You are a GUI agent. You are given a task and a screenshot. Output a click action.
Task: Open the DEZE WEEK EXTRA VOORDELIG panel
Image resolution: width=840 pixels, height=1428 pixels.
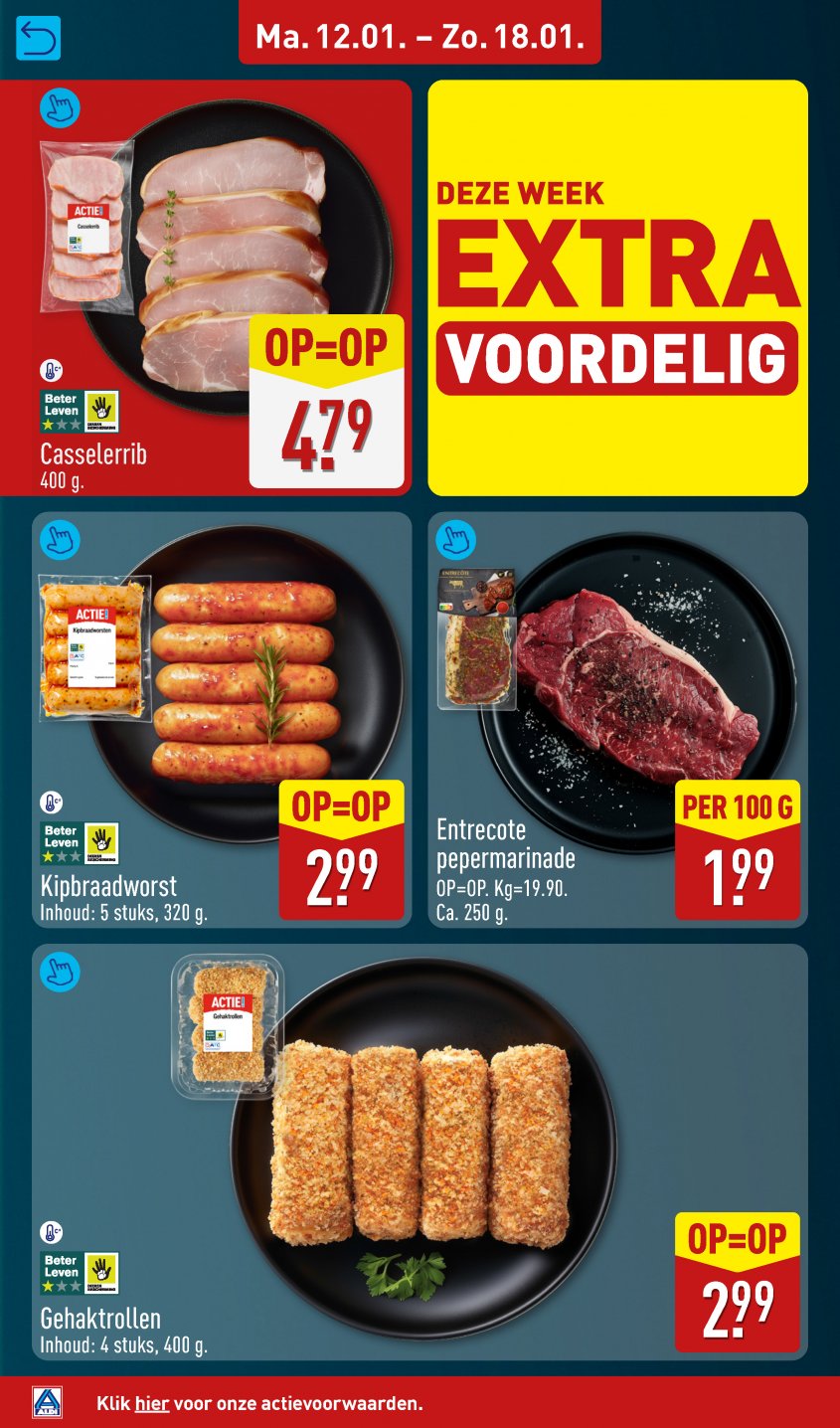[616, 288]
